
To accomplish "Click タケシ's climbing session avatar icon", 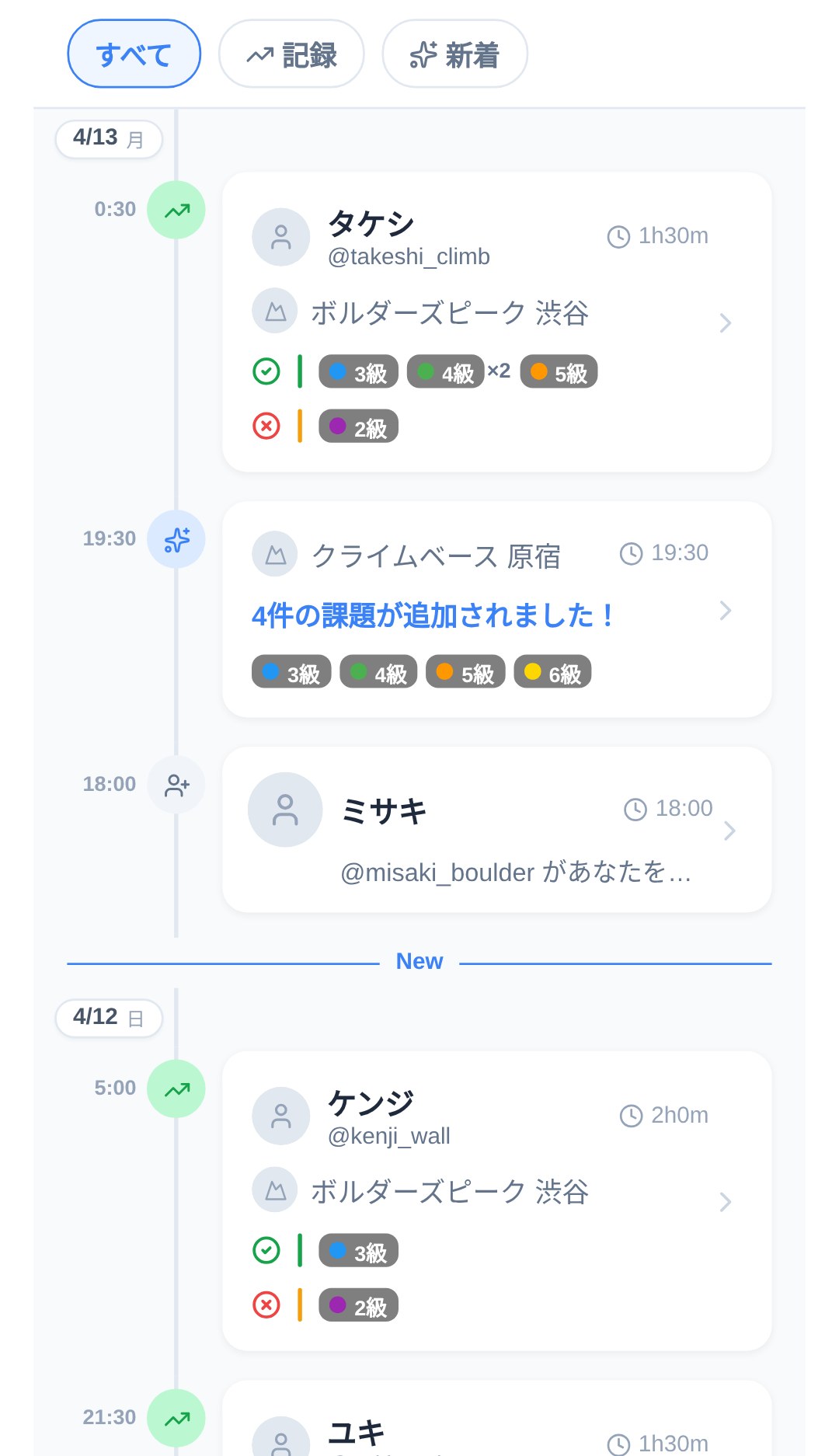I will point(280,237).
